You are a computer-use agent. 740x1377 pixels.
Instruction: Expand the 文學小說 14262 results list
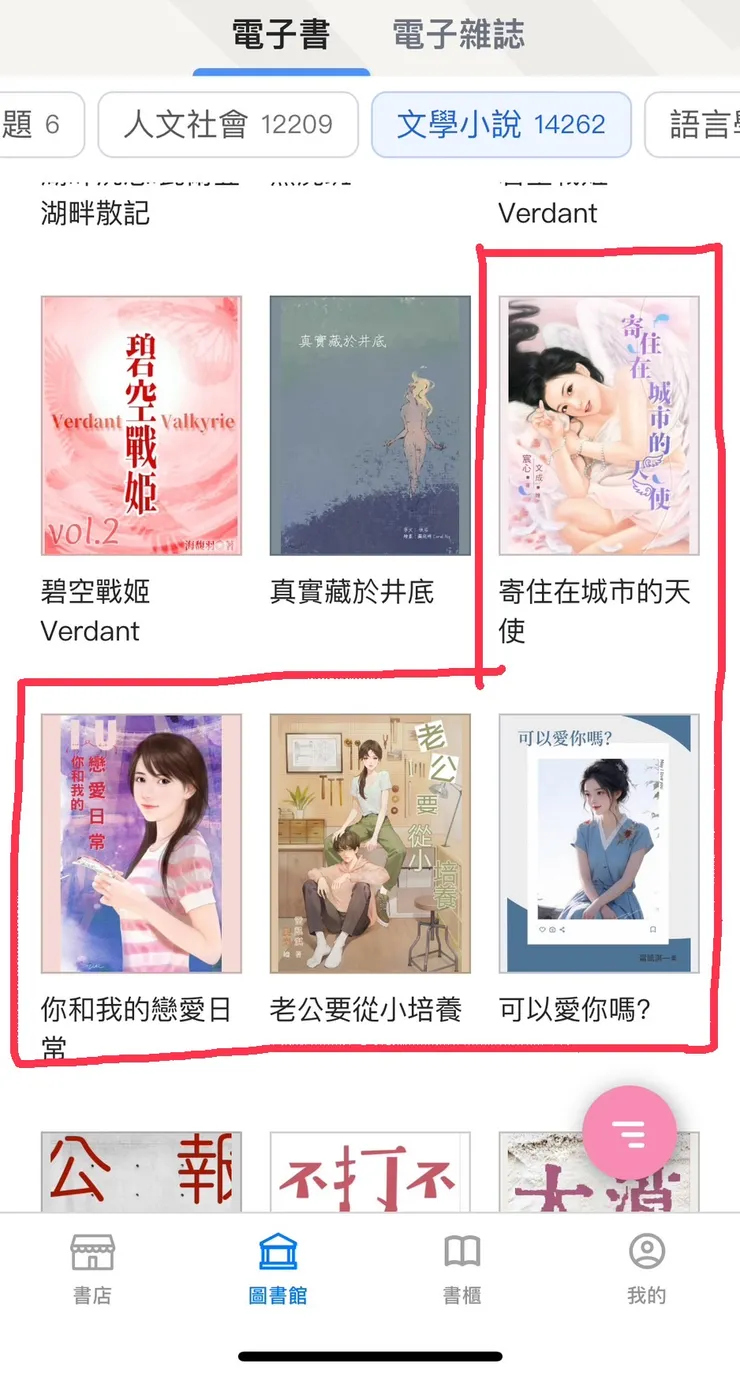point(500,124)
